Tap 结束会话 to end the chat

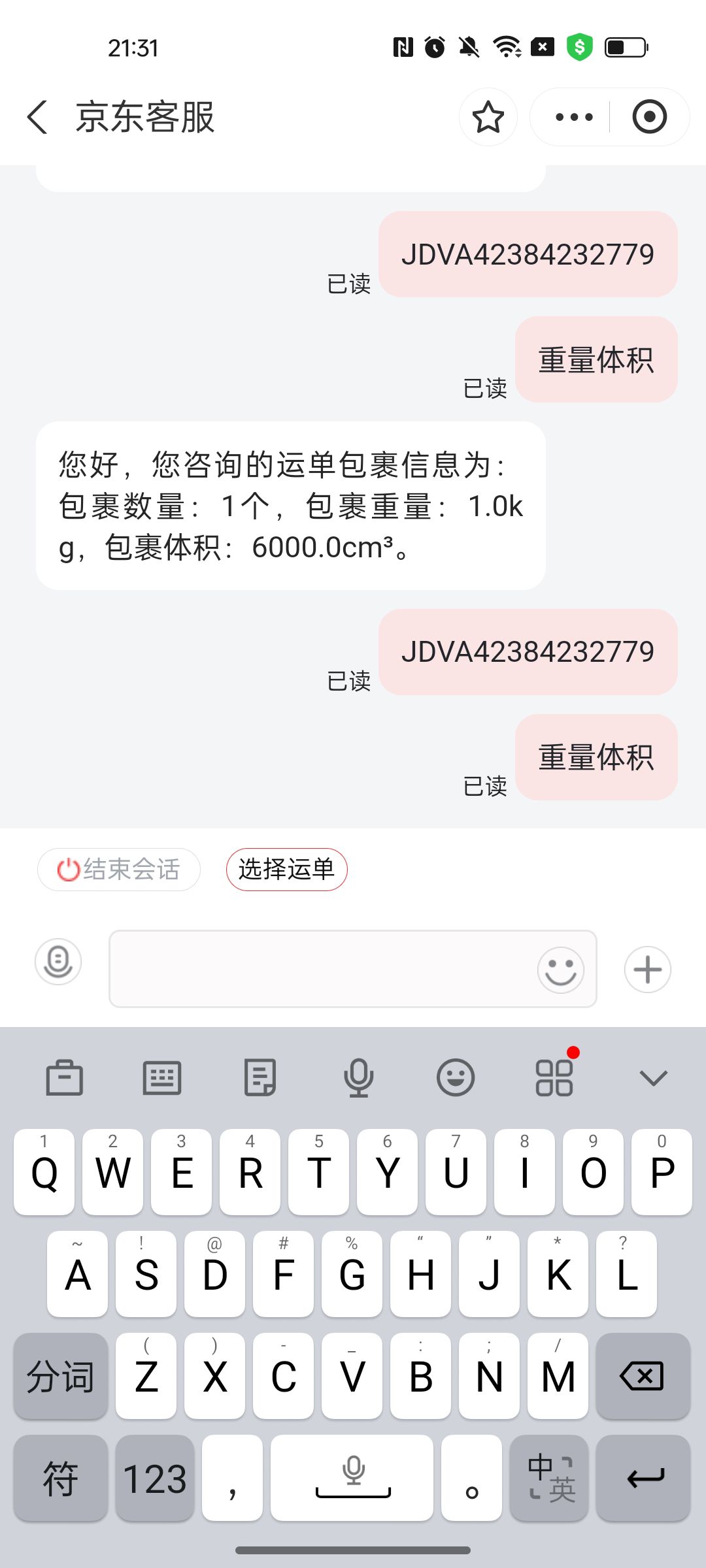tap(119, 870)
